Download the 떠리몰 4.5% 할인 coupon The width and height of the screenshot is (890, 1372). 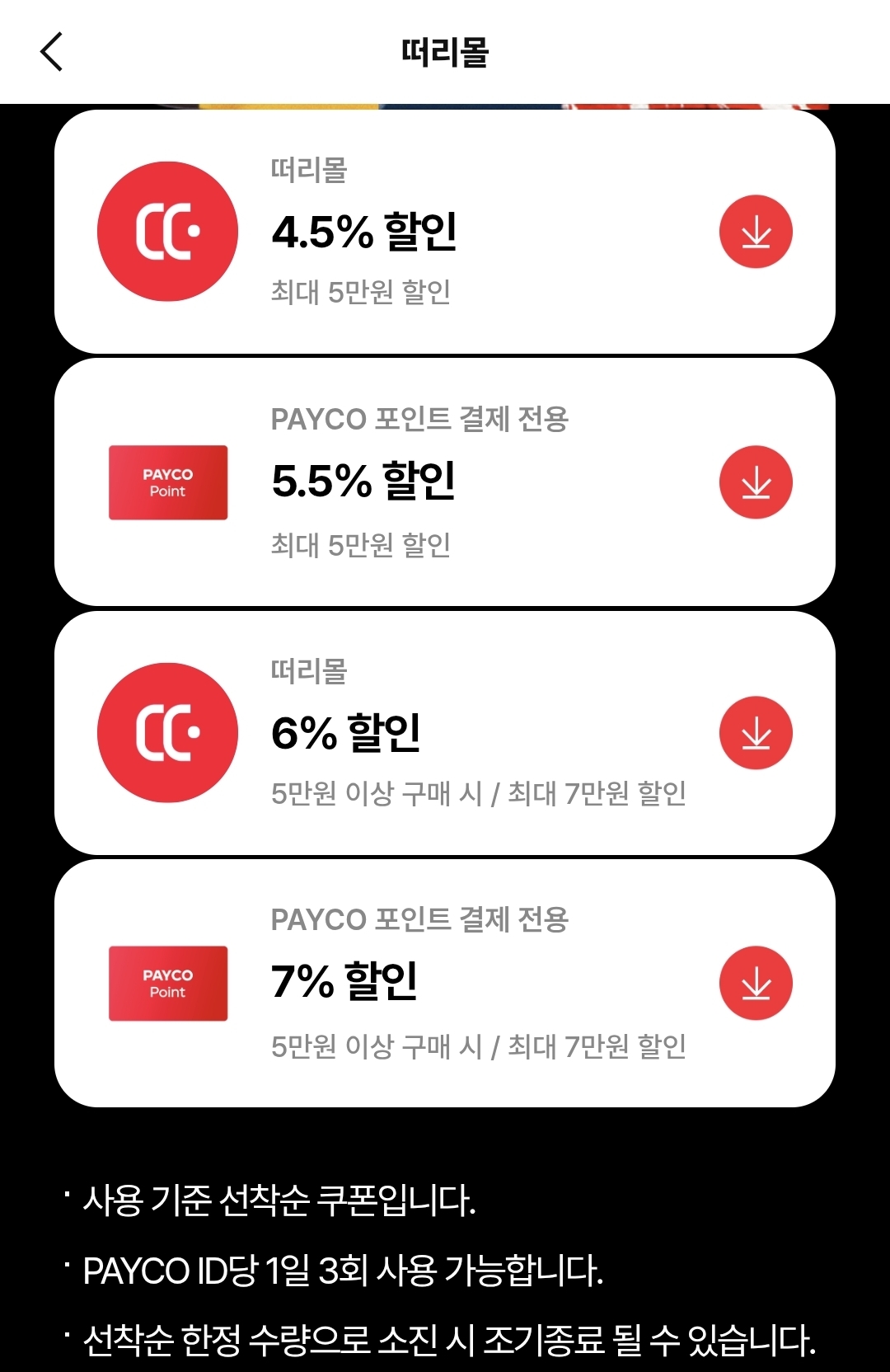pos(756,232)
